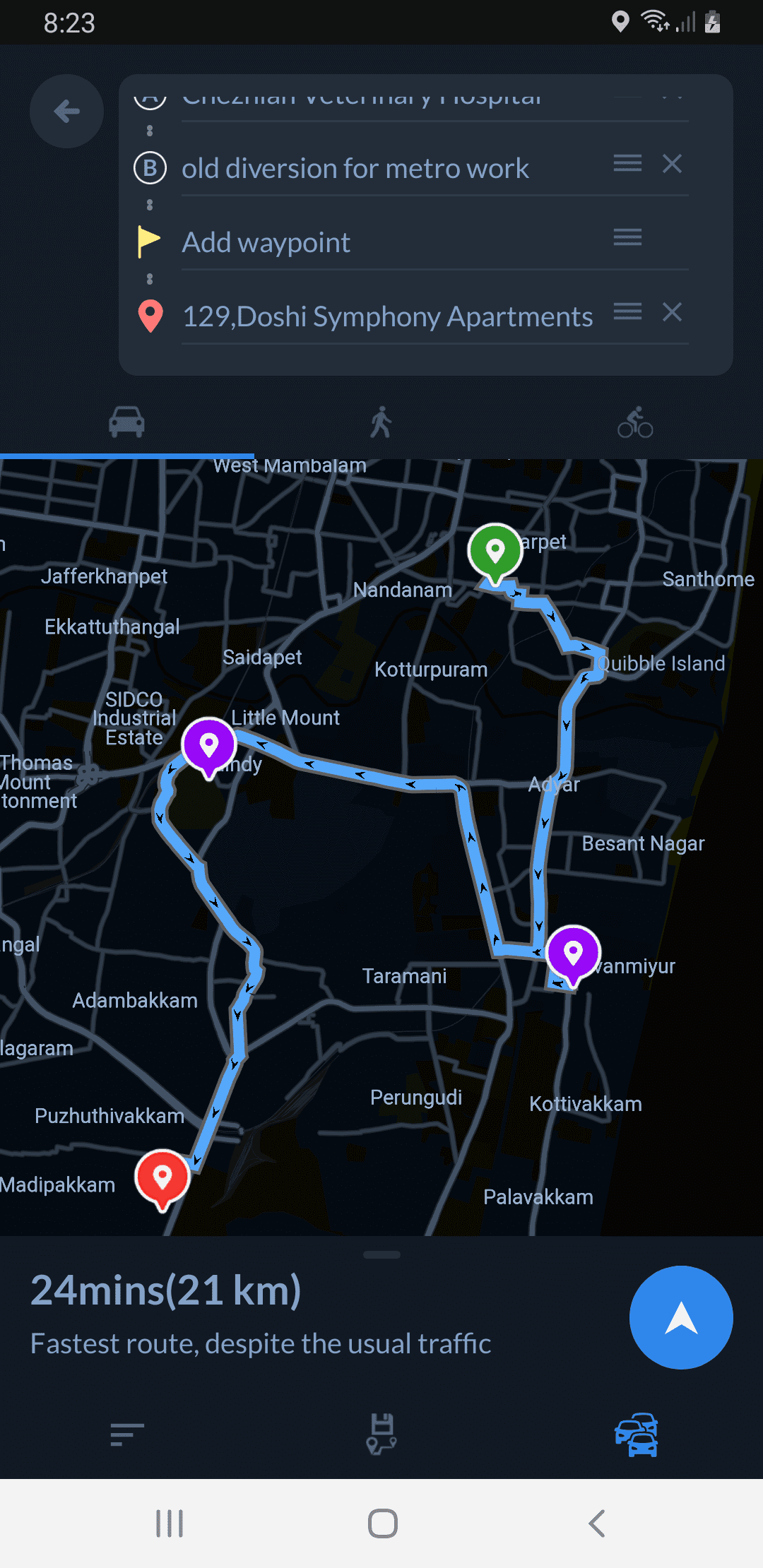Screen dimensions: 763x1568
Task: Open the route steps list icon
Action: coord(127,1435)
